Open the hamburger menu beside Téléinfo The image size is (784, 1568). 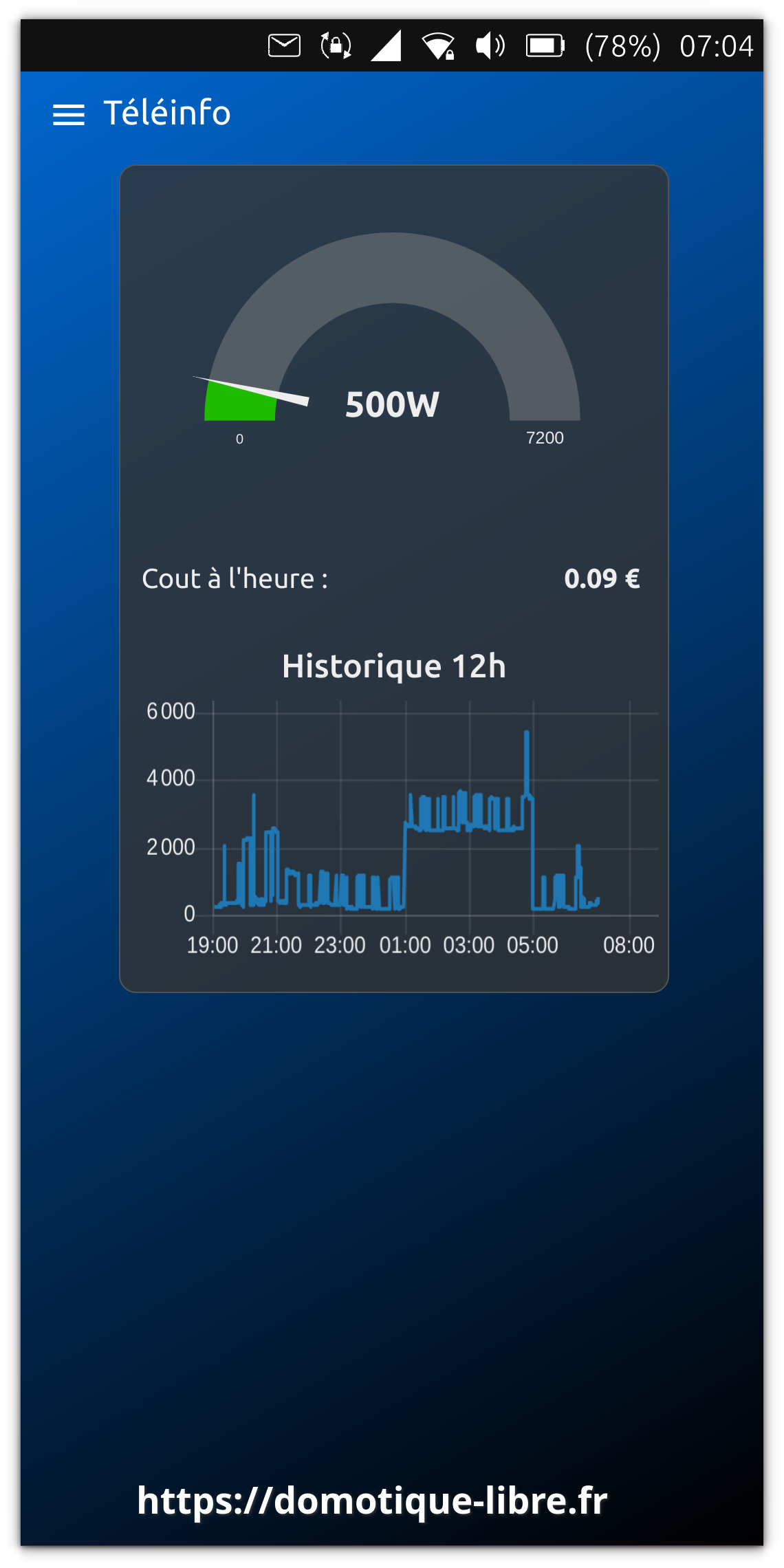click(69, 115)
